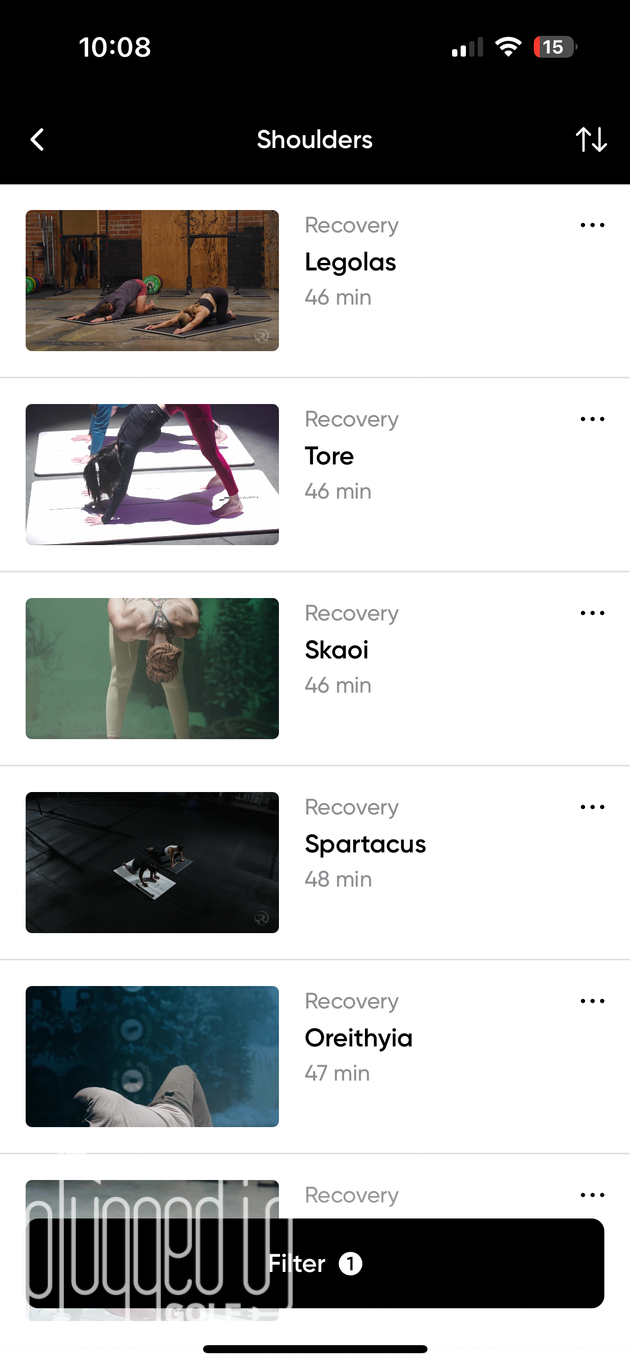Go back from the Shoulders list
Screen dimensions: 630x1366
coord(37,140)
